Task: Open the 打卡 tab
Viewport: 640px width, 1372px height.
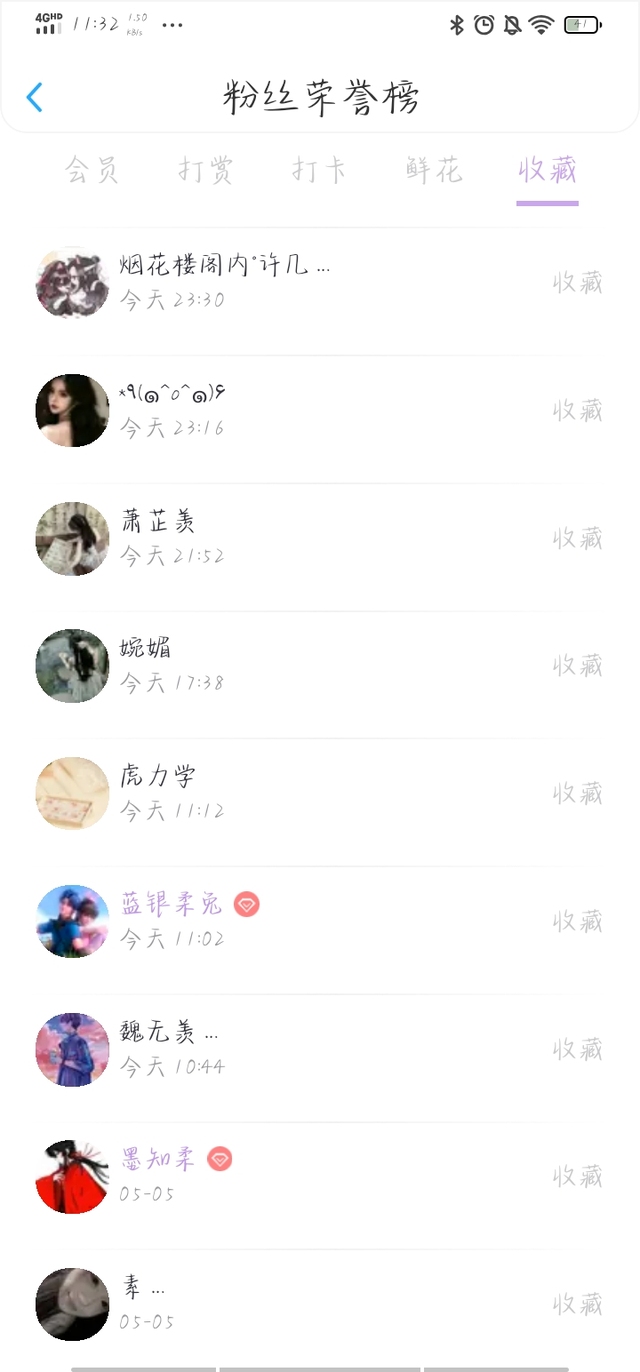Action: pyautogui.click(x=320, y=171)
